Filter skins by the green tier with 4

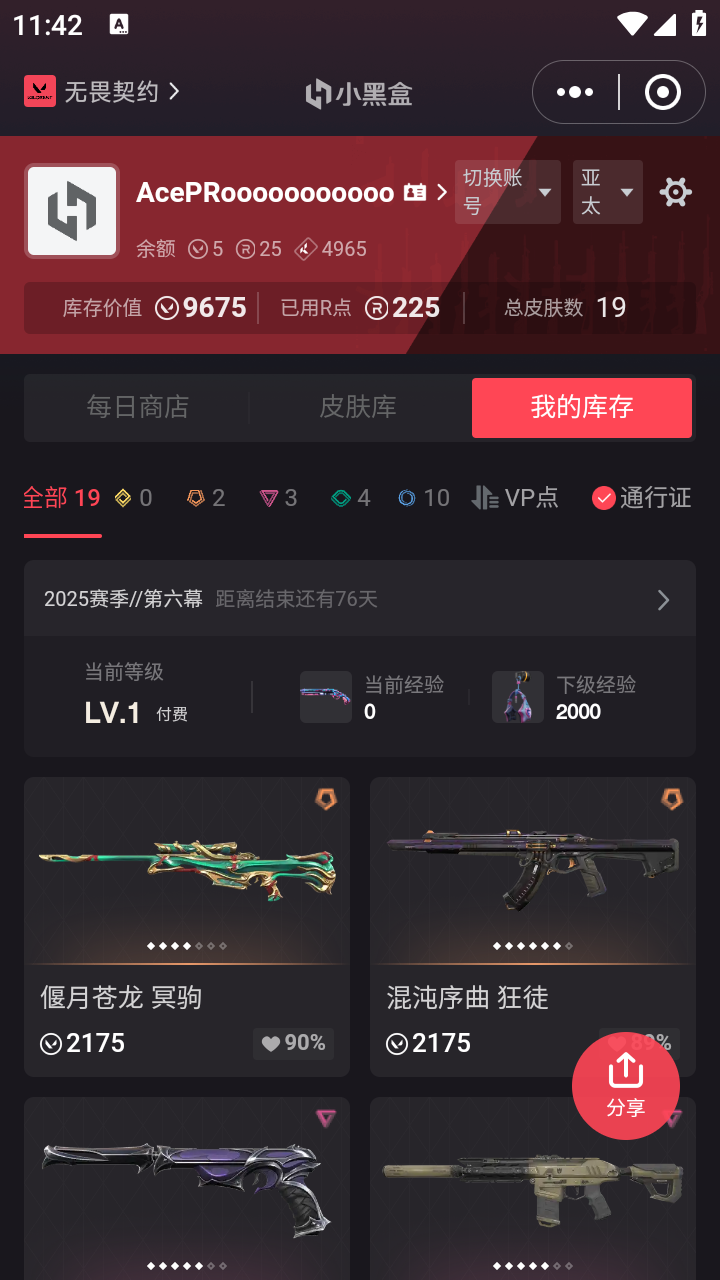[351, 498]
